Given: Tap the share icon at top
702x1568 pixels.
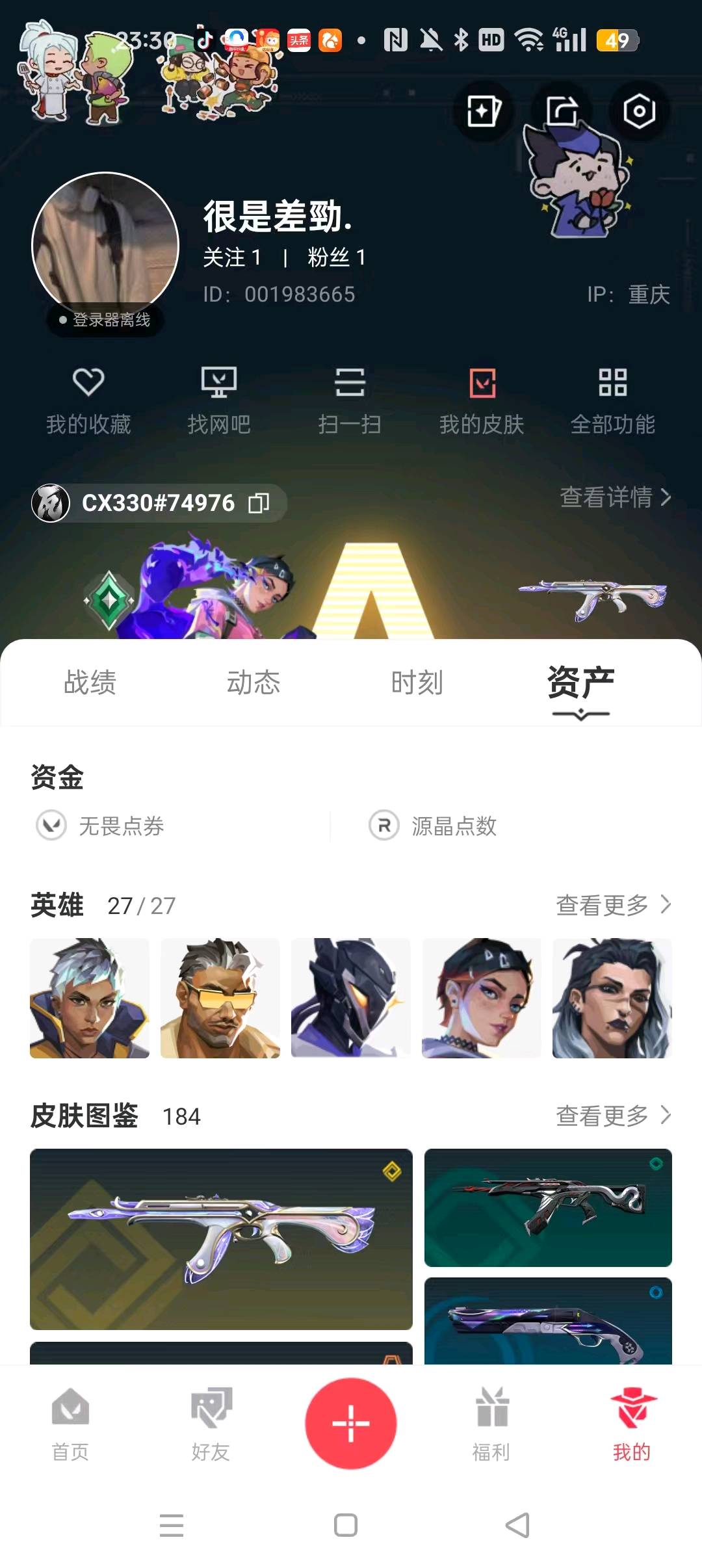Looking at the screenshot, I should [x=562, y=112].
